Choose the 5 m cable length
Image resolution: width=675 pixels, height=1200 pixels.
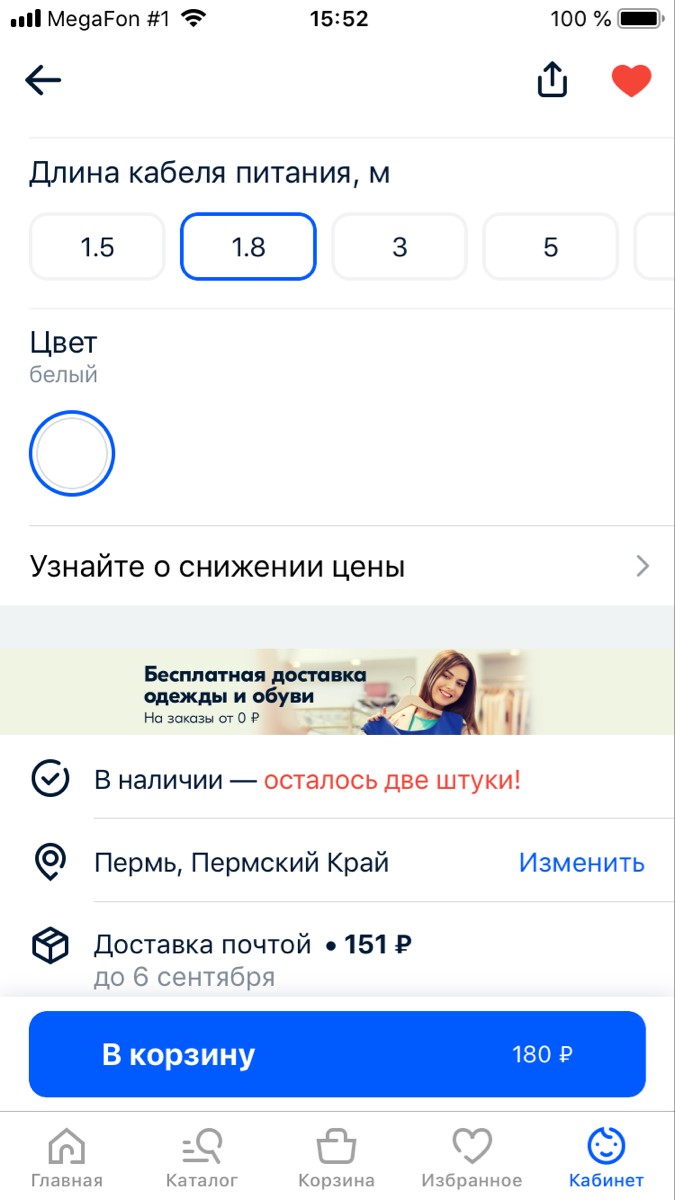point(550,247)
